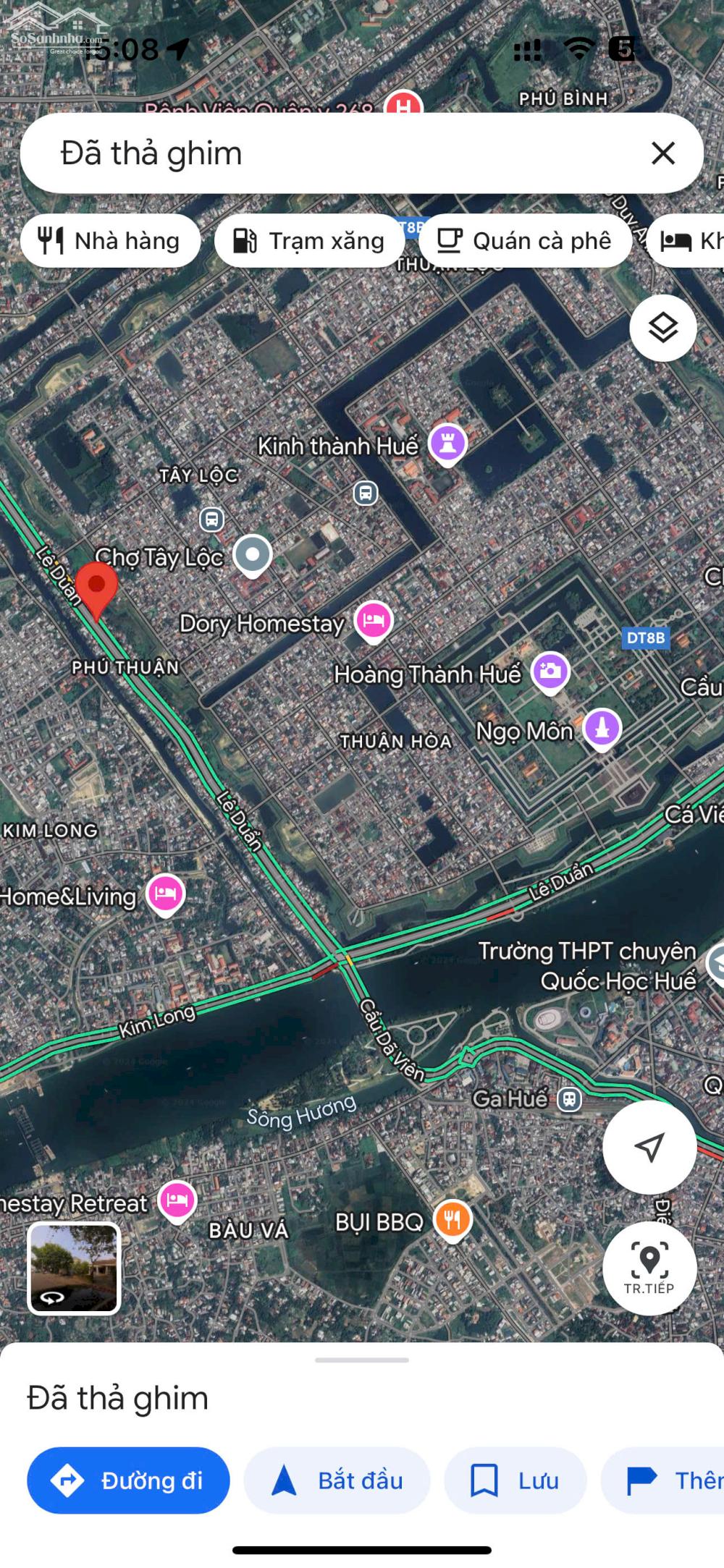Open the Ngọ Môn marker
The height and width of the screenshot is (1568, 724).
(x=602, y=728)
